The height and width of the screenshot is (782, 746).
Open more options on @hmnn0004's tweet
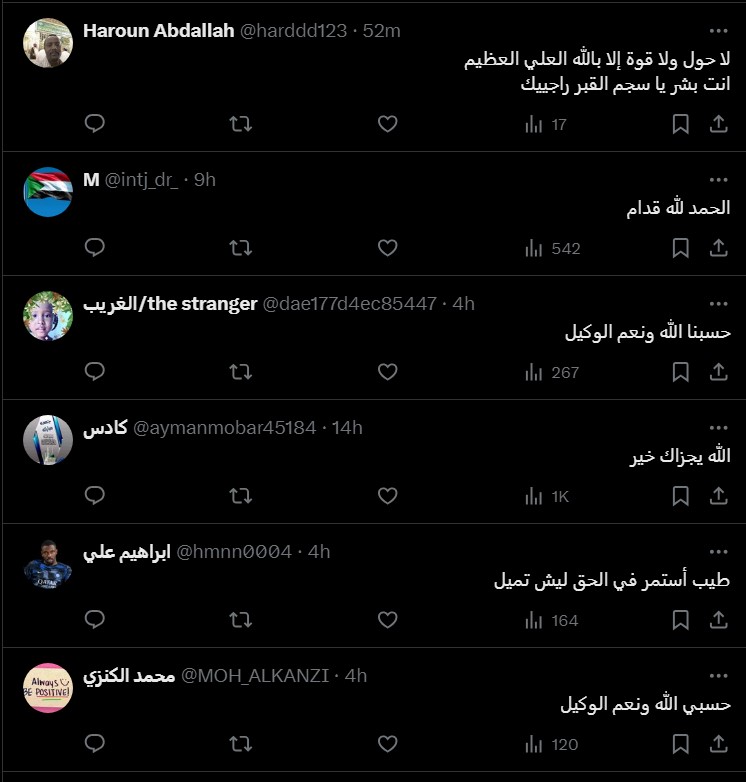(x=718, y=552)
